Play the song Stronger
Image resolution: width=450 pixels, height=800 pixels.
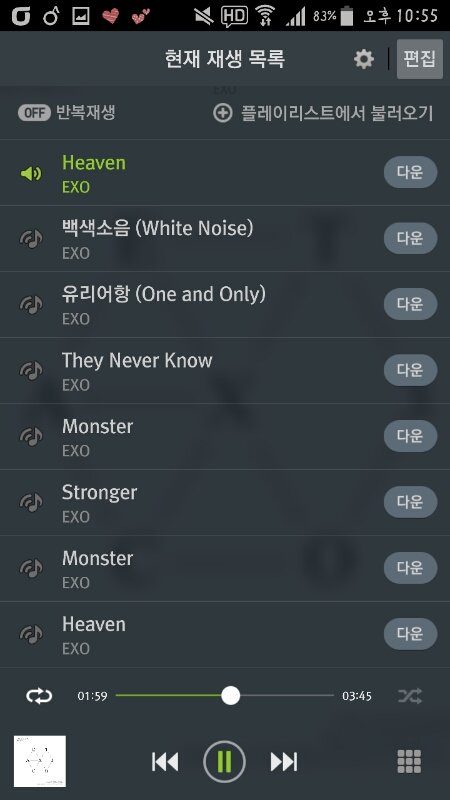coord(225,503)
